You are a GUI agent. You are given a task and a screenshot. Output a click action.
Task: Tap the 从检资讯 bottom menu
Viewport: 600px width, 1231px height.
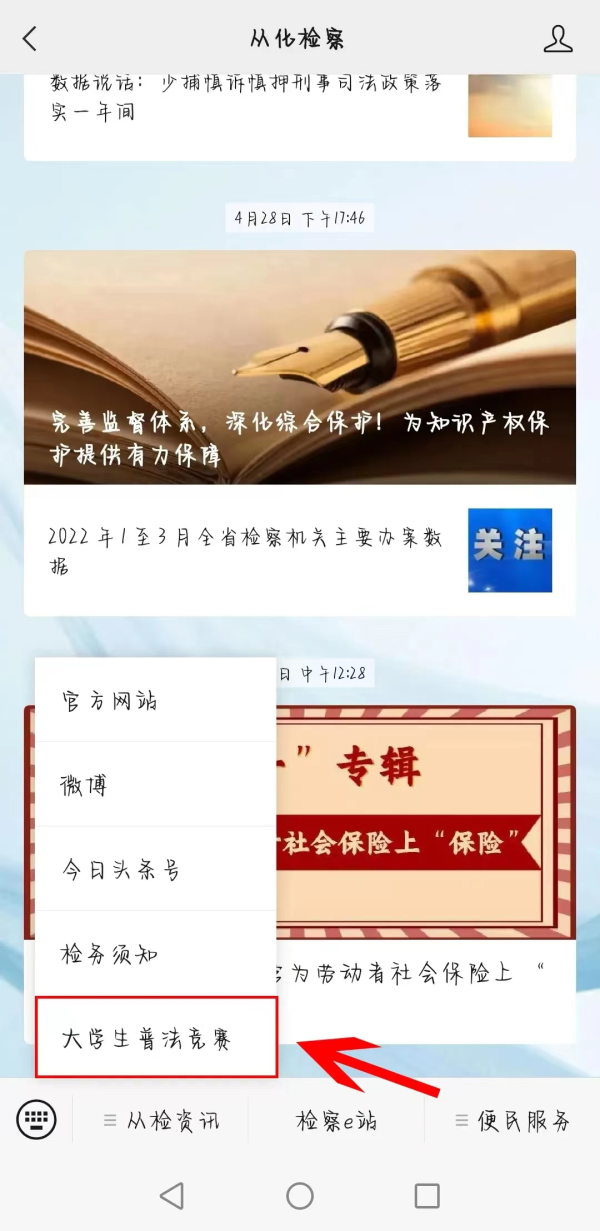tap(162, 1120)
